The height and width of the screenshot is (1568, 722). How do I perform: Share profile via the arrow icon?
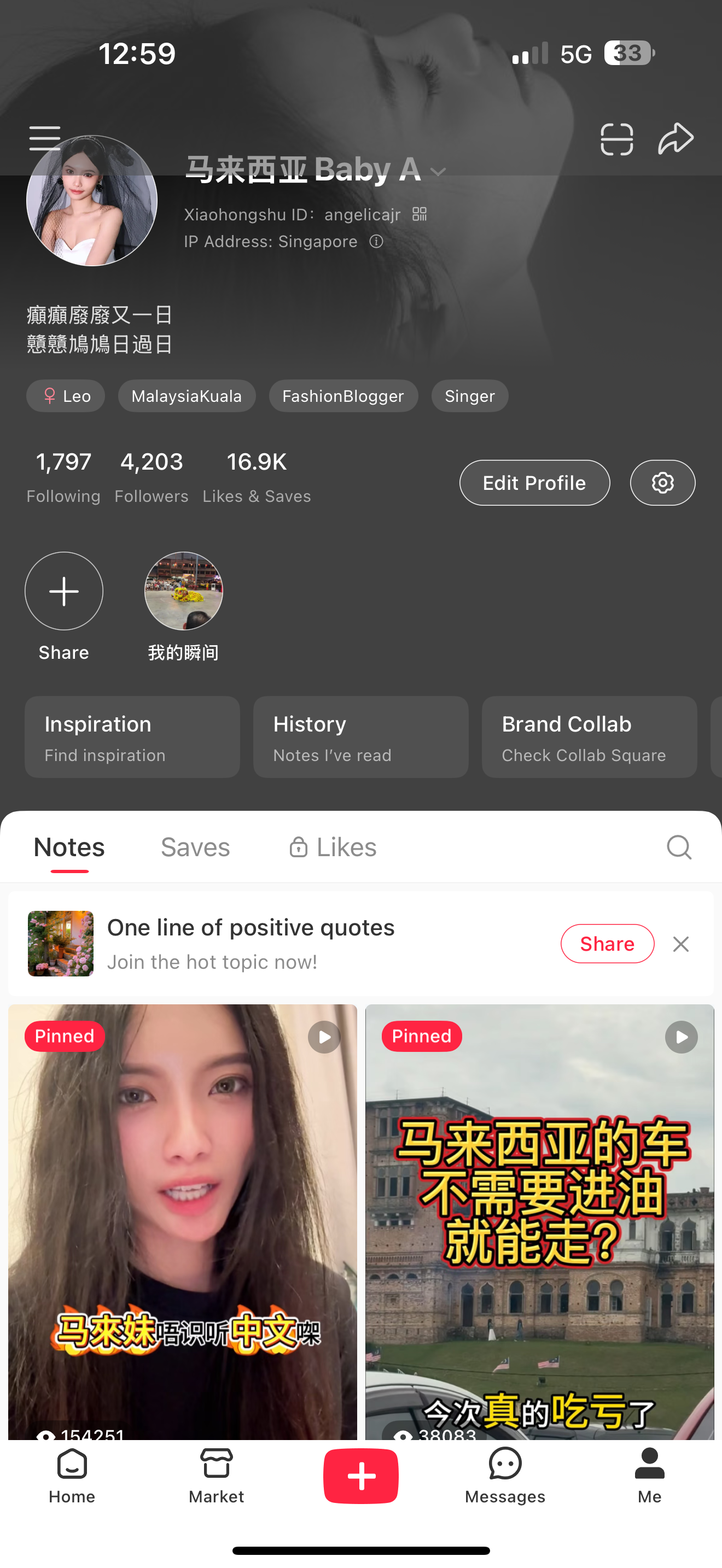pos(676,138)
